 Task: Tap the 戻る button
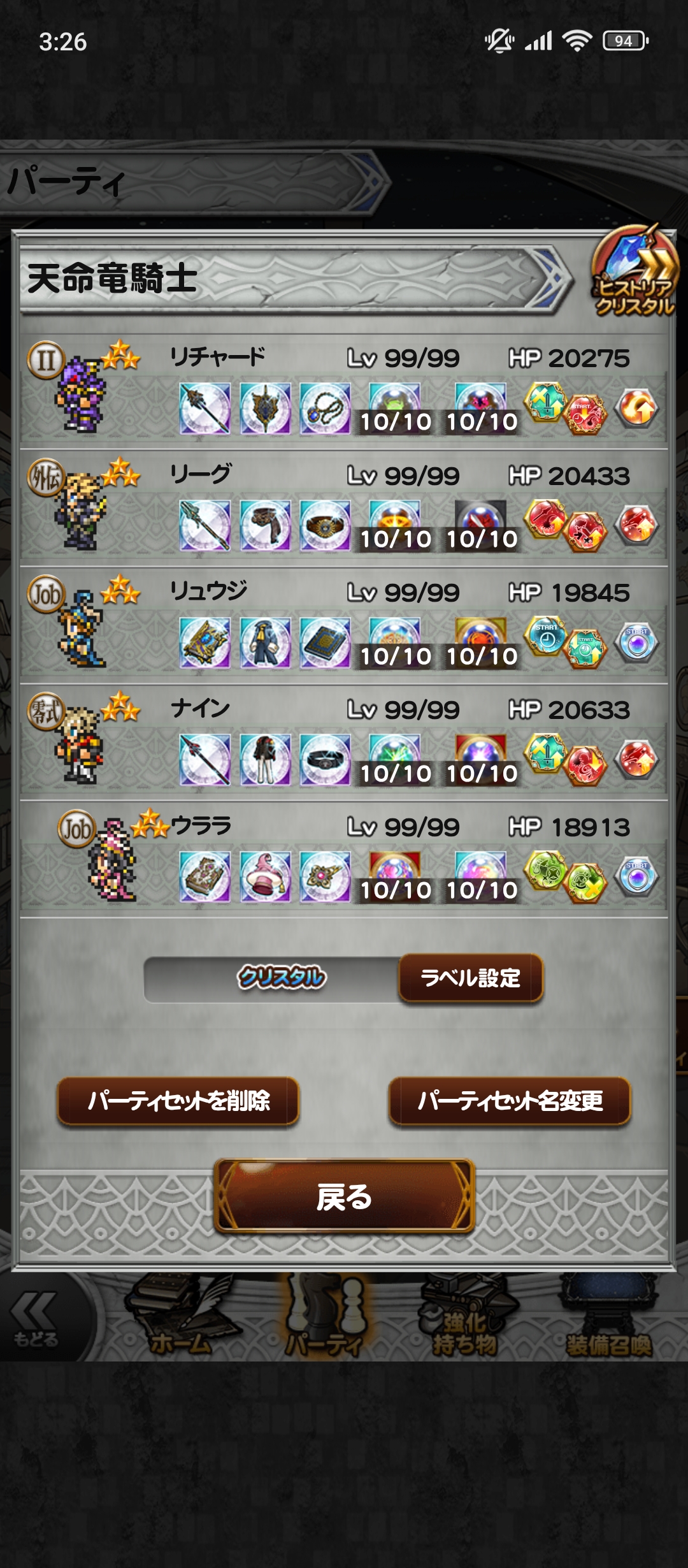click(x=344, y=1196)
